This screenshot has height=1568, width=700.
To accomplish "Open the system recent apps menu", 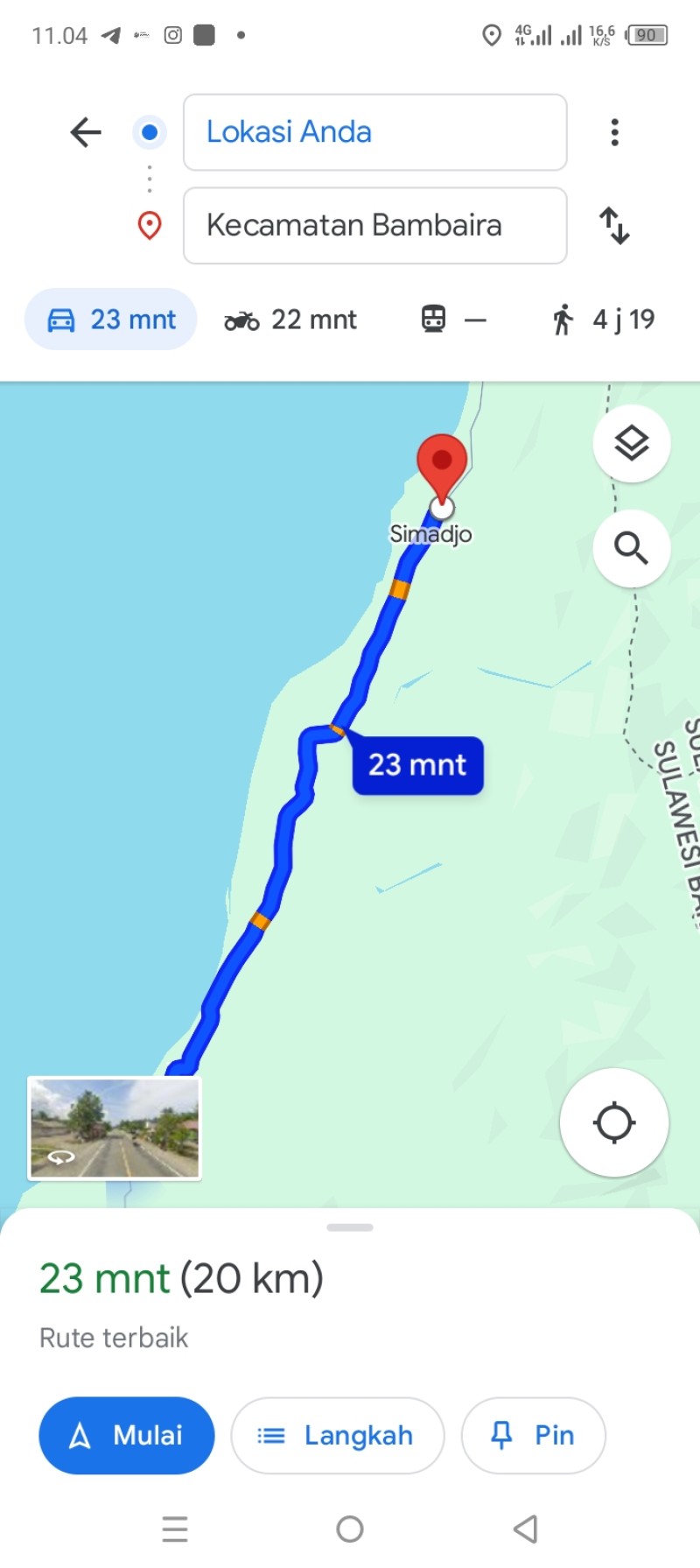I will (175, 1529).
